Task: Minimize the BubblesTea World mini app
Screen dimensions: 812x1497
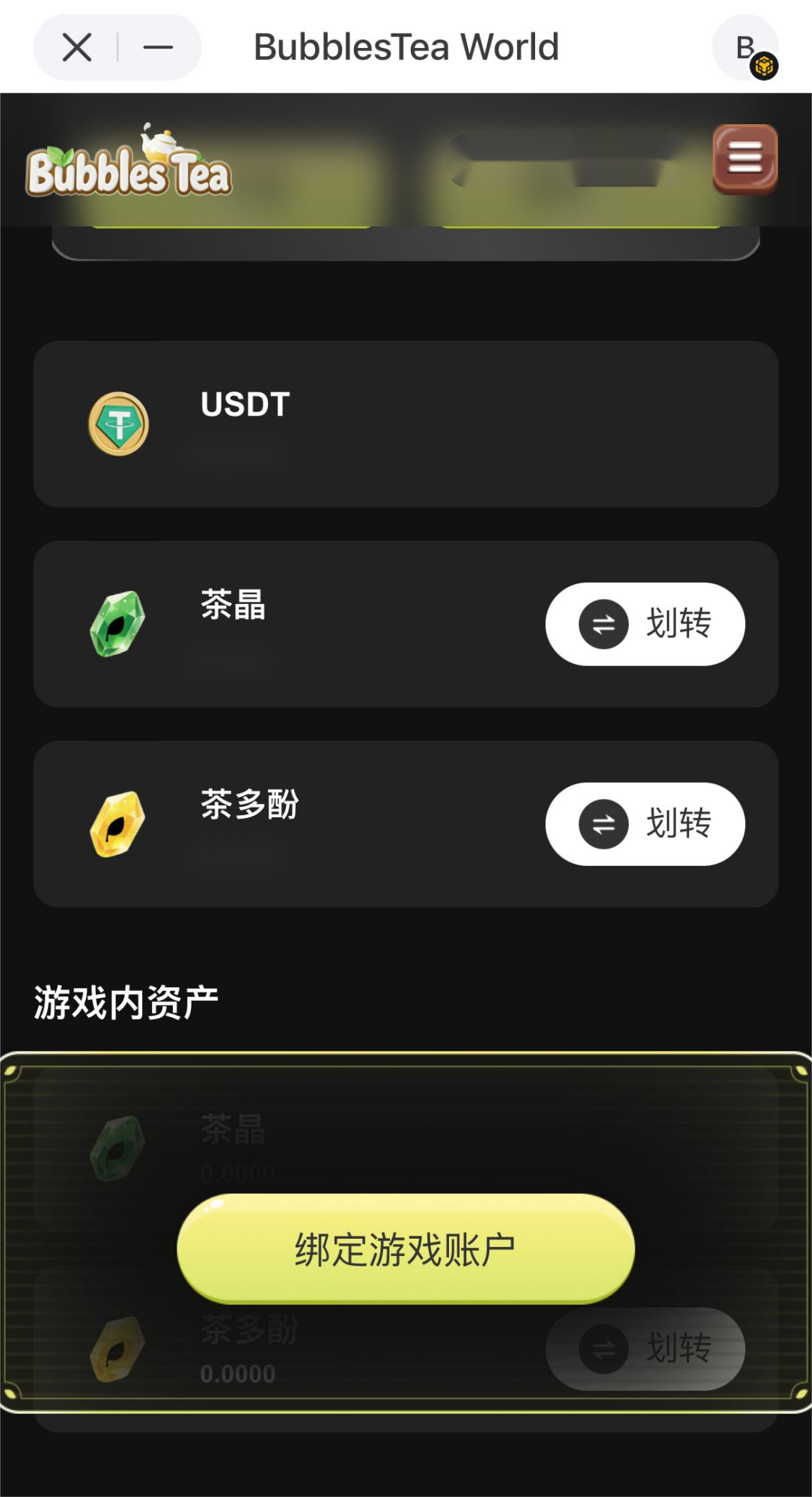Action: (158, 47)
